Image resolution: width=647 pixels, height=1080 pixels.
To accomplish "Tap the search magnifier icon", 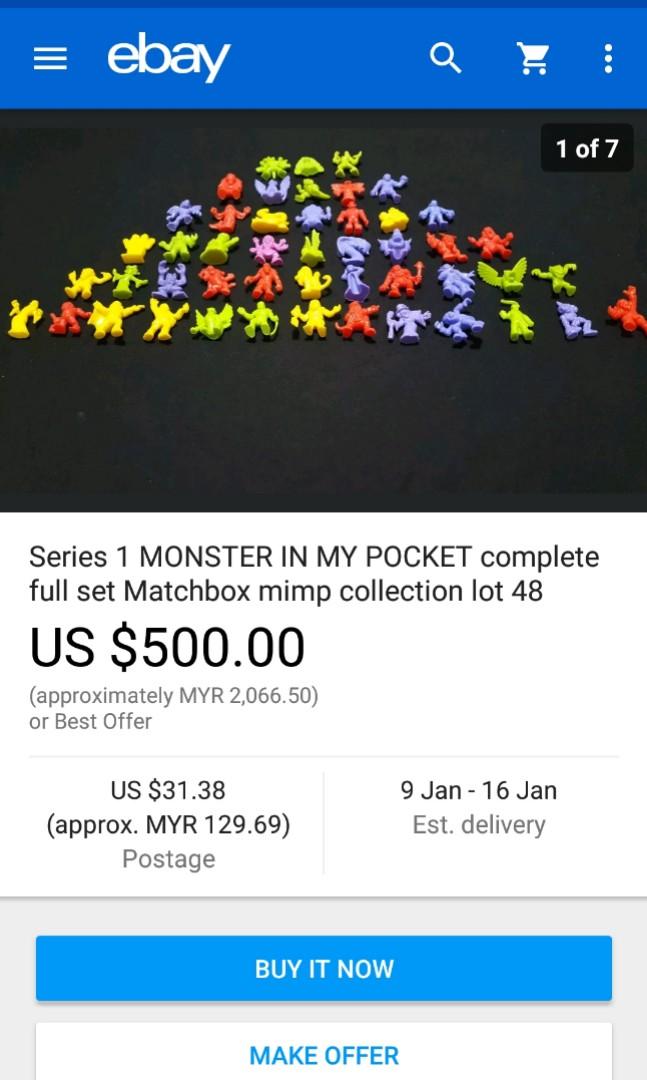I will 446,60.
